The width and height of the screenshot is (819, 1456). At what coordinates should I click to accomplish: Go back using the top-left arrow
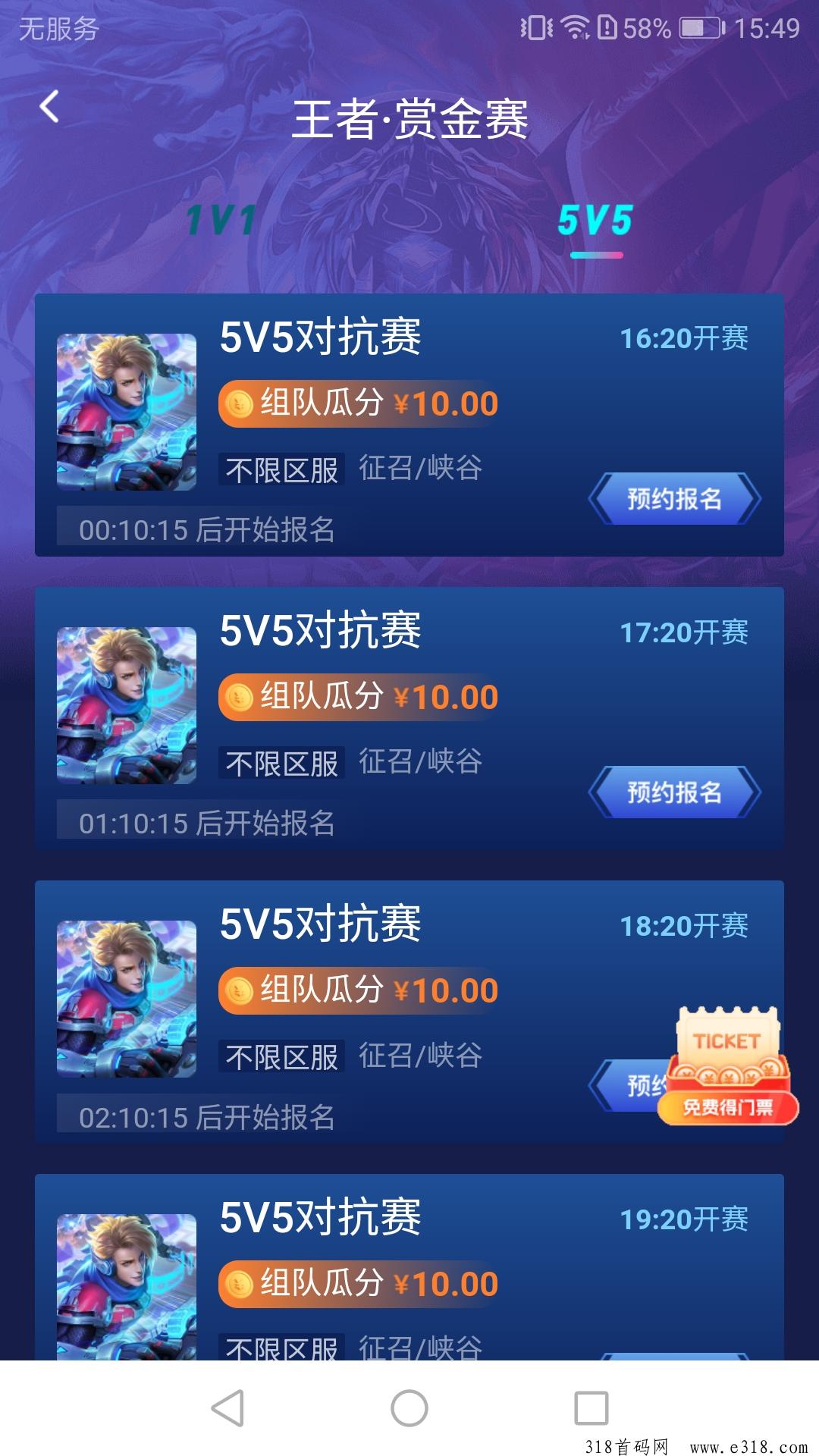[49, 106]
